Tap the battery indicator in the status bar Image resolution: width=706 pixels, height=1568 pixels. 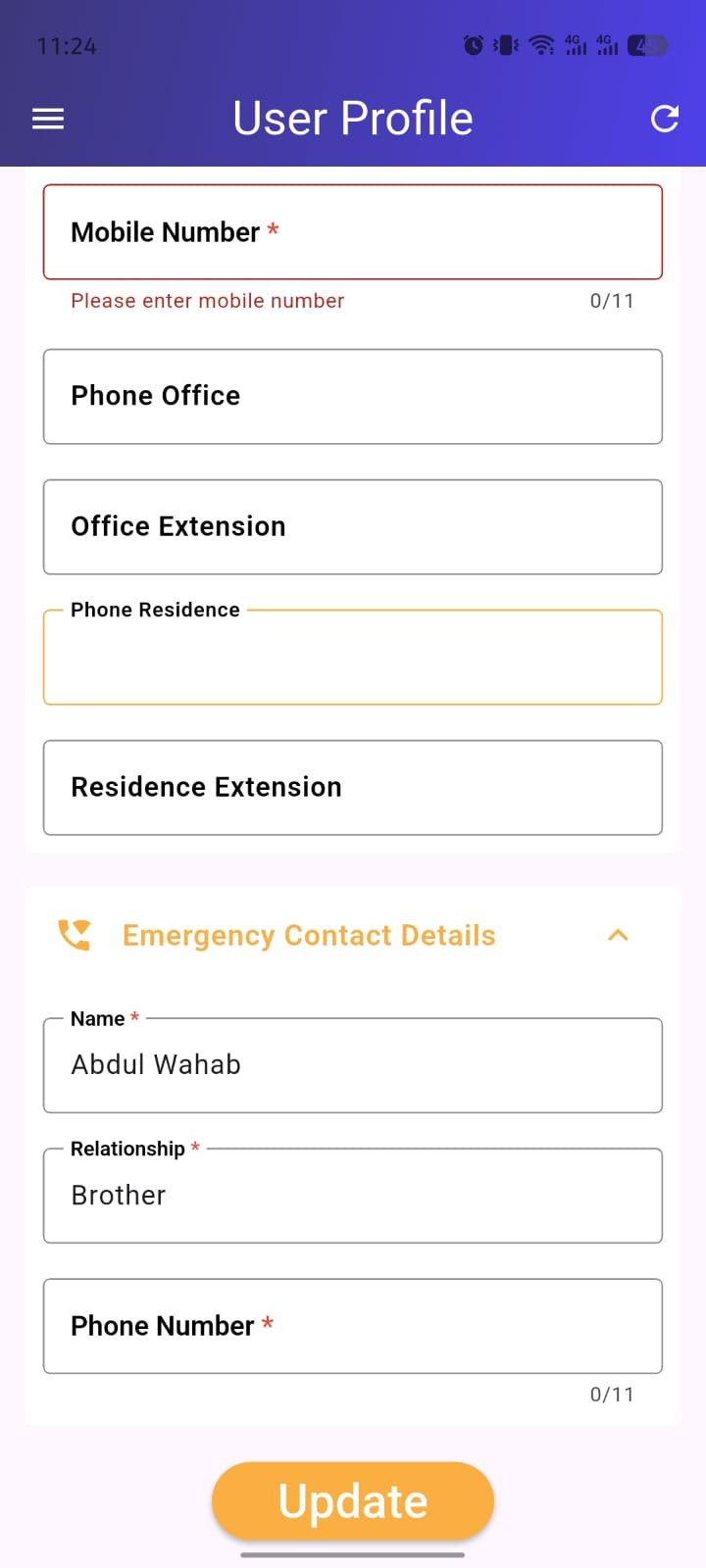click(648, 44)
